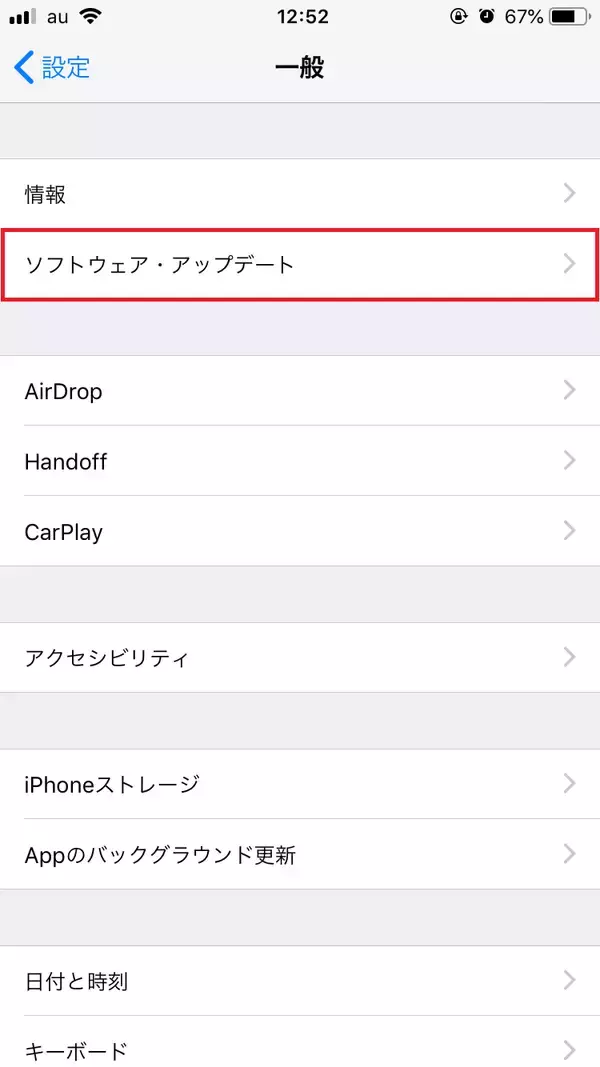Open アクセシビリティ settings
Screen dimensions: 600x1067
pyautogui.click(x=300, y=657)
